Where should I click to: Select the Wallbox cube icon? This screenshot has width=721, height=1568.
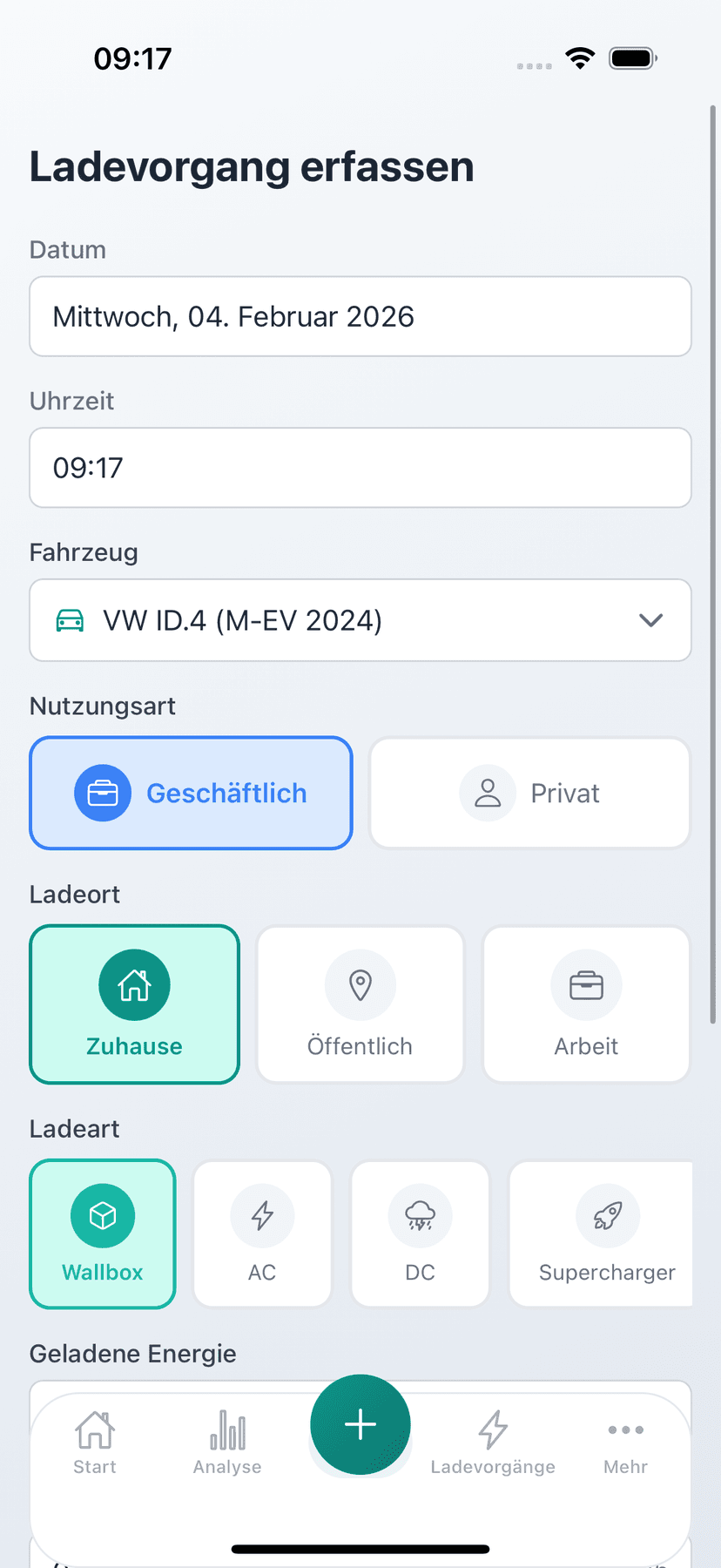[102, 1215]
